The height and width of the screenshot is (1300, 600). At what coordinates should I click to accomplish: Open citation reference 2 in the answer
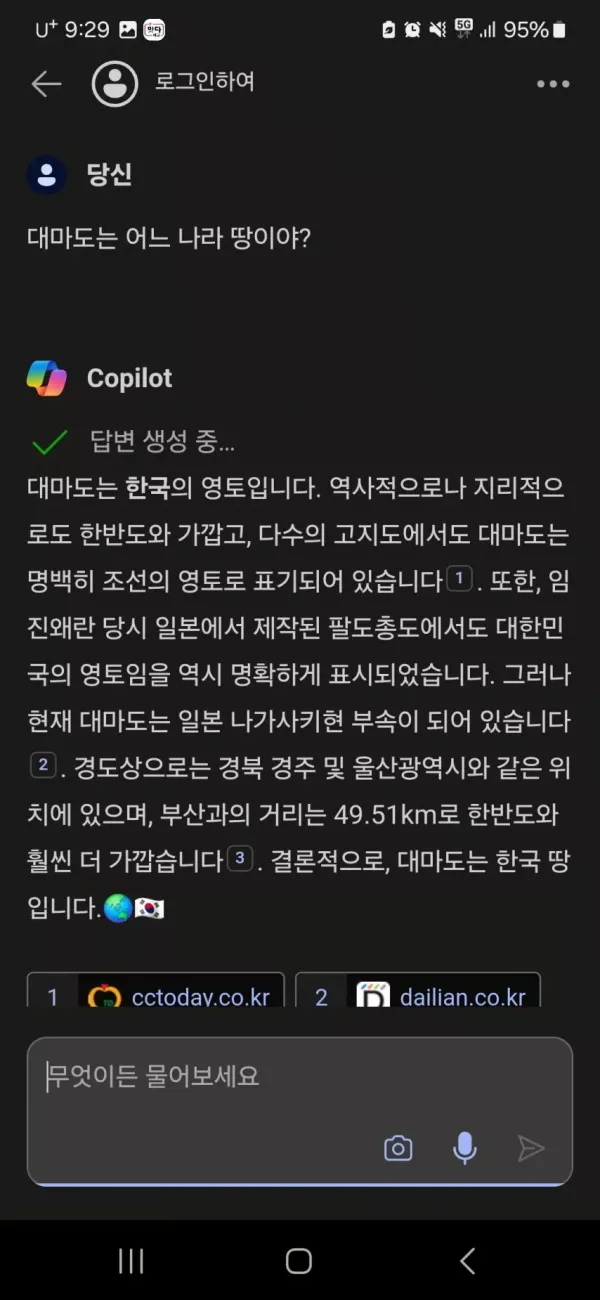42,766
